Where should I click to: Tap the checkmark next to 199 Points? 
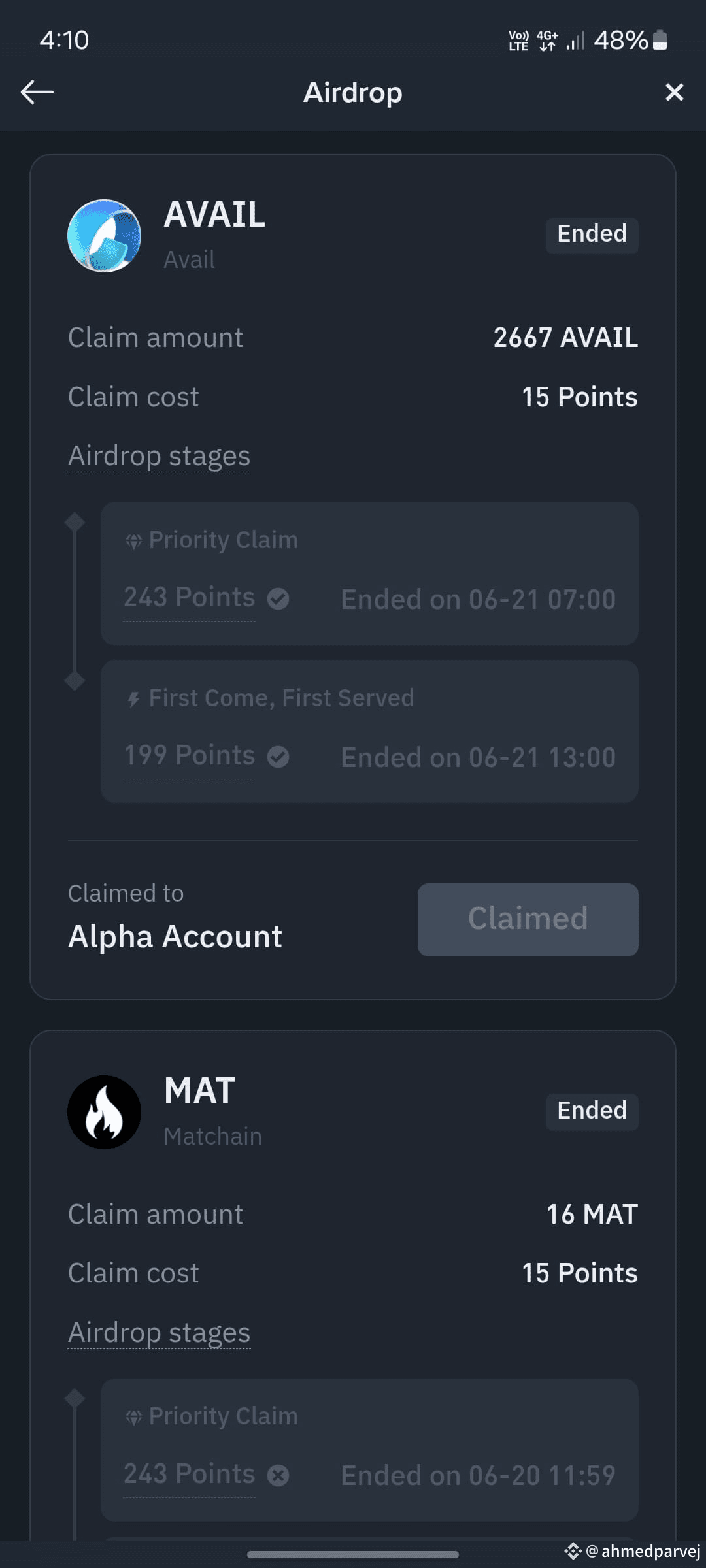[x=279, y=757]
